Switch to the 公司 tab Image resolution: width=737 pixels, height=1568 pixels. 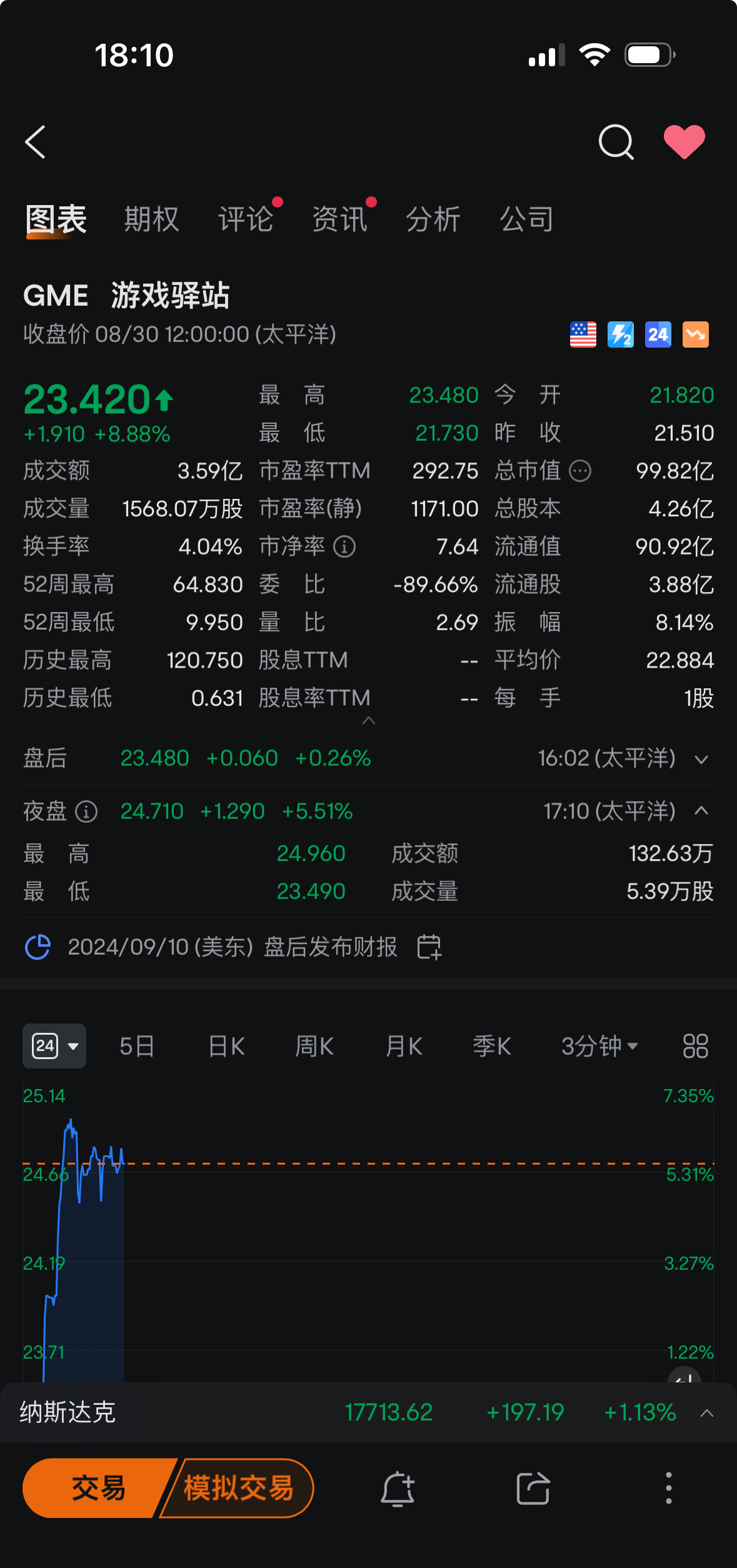tap(526, 219)
